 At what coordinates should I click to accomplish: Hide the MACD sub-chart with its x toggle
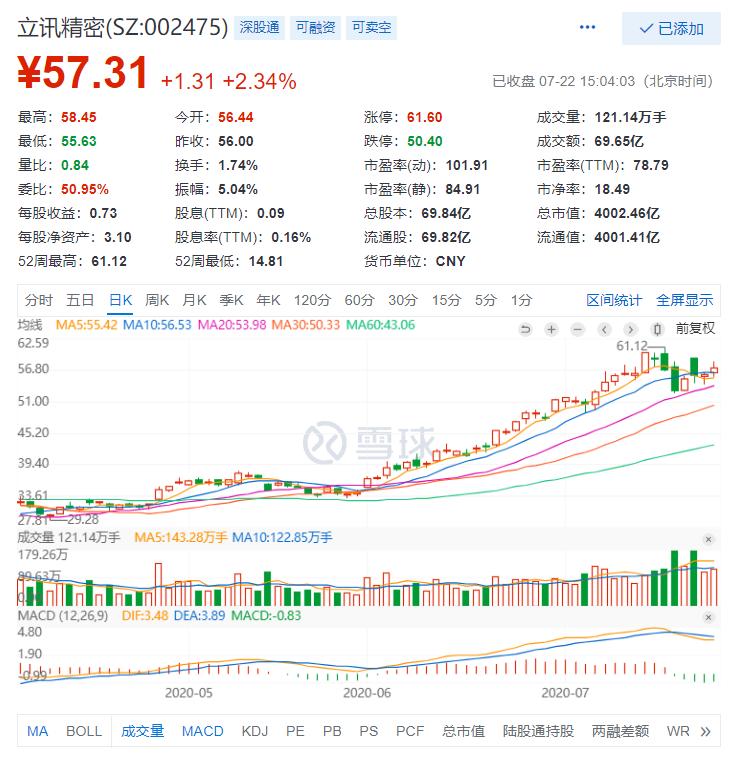point(709,617)
